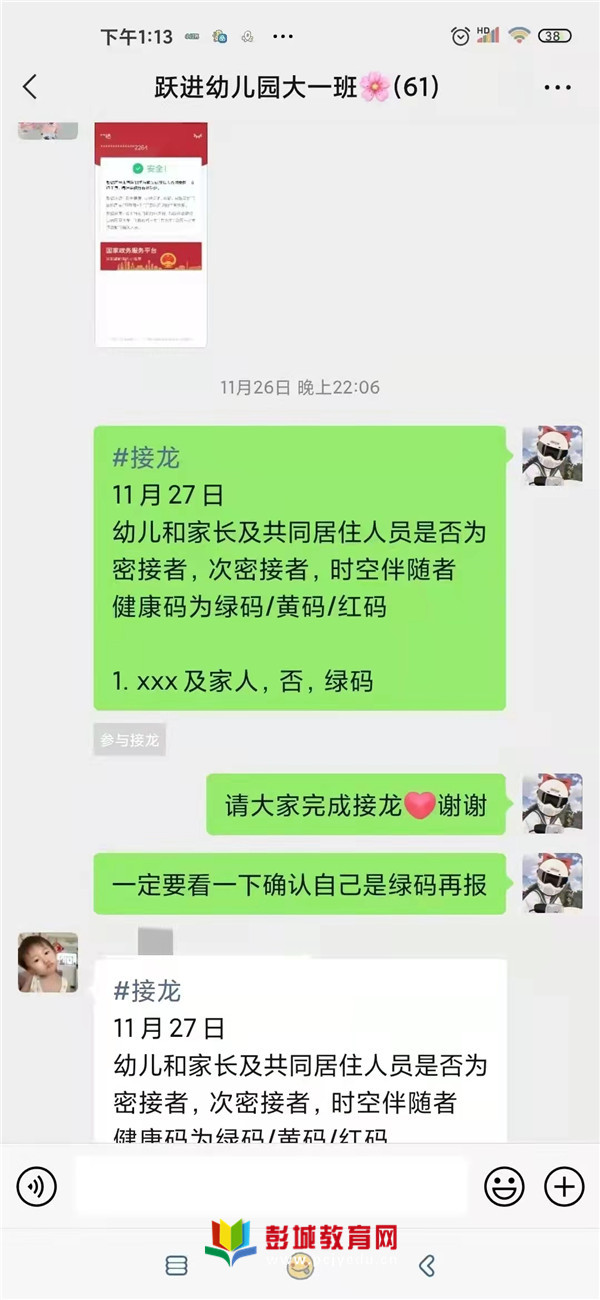Open the green 11月27日 接龙 message
Image resolution: width=600 pixels, height=1300 pixels.
300,568
